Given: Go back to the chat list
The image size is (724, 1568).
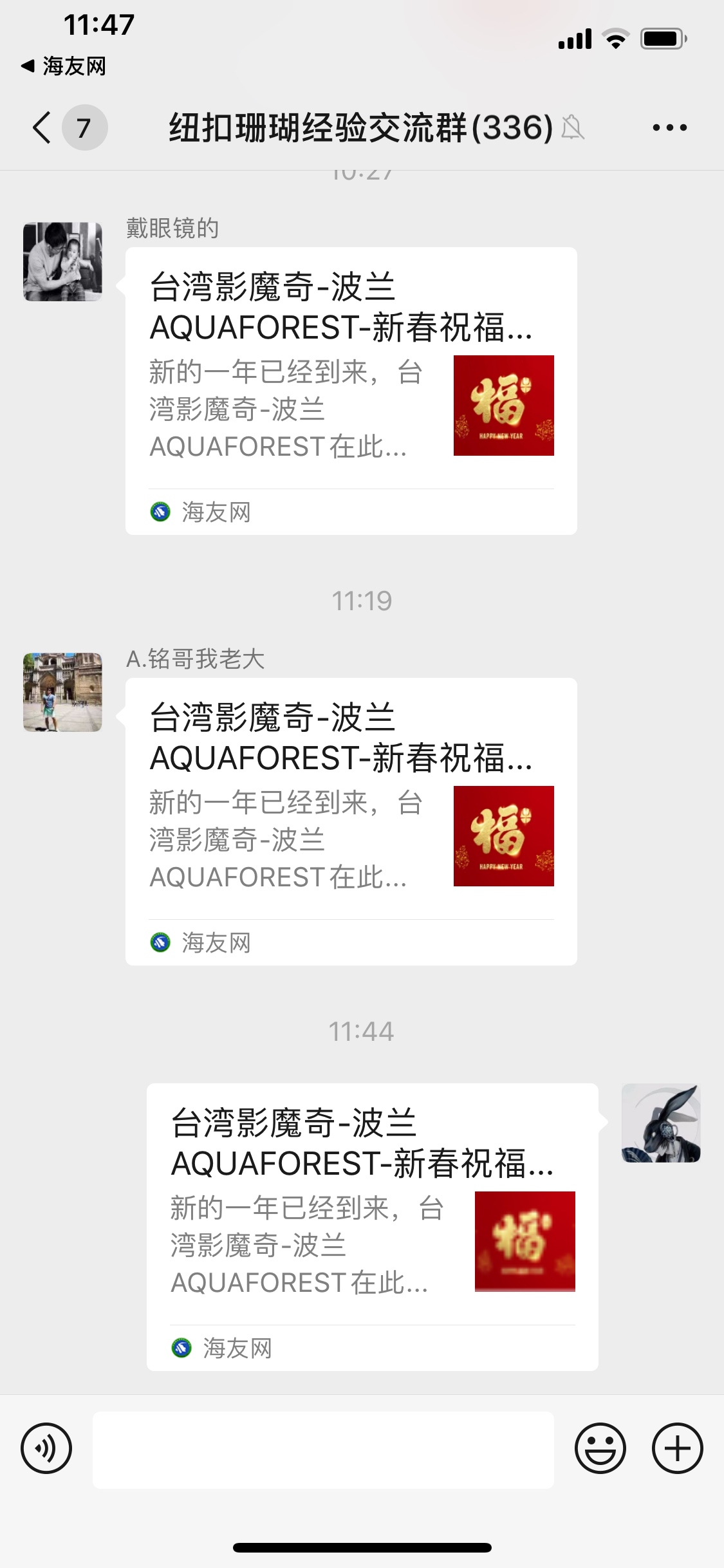Looking at the screenshot, I should coord(42,127).
